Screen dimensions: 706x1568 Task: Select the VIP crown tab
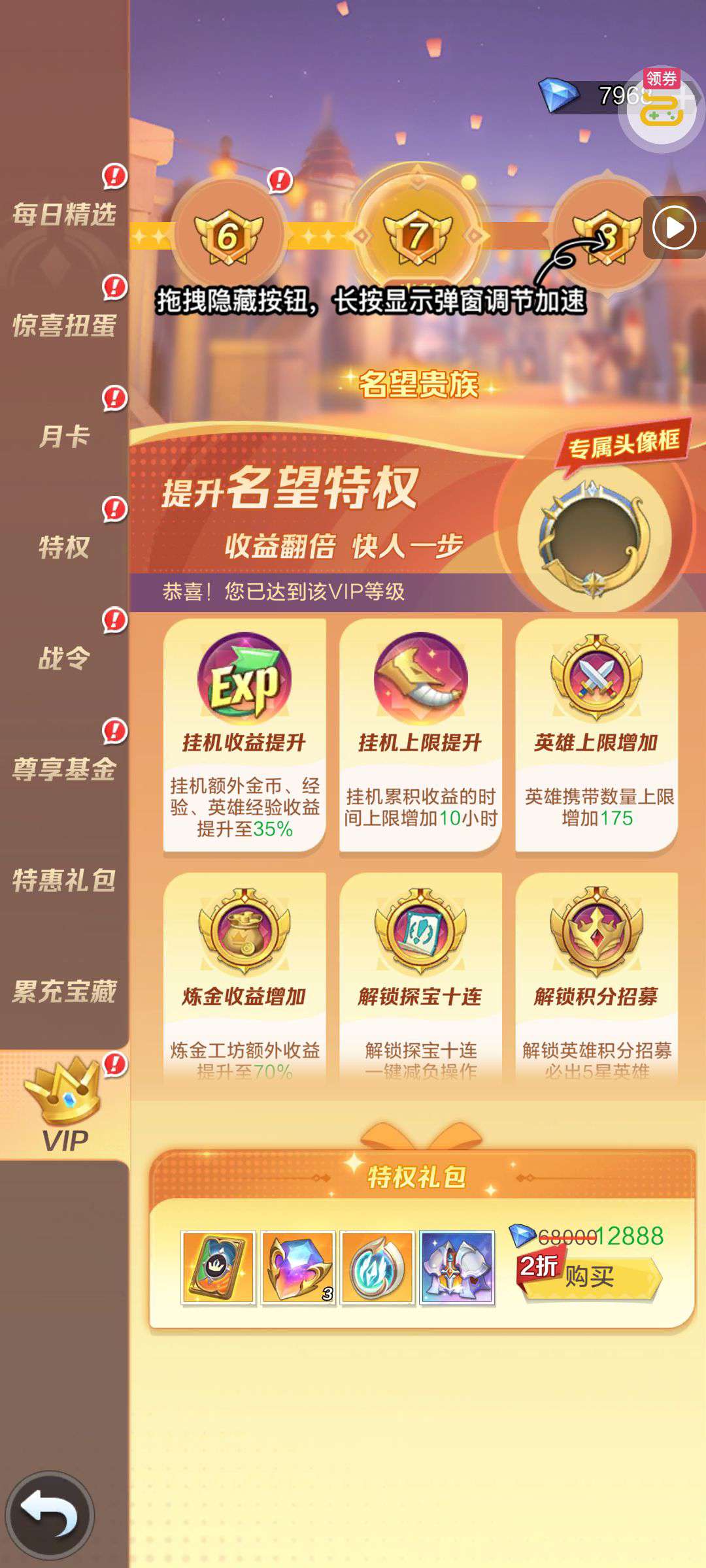pyautogui.click(x=64, y=1105)
